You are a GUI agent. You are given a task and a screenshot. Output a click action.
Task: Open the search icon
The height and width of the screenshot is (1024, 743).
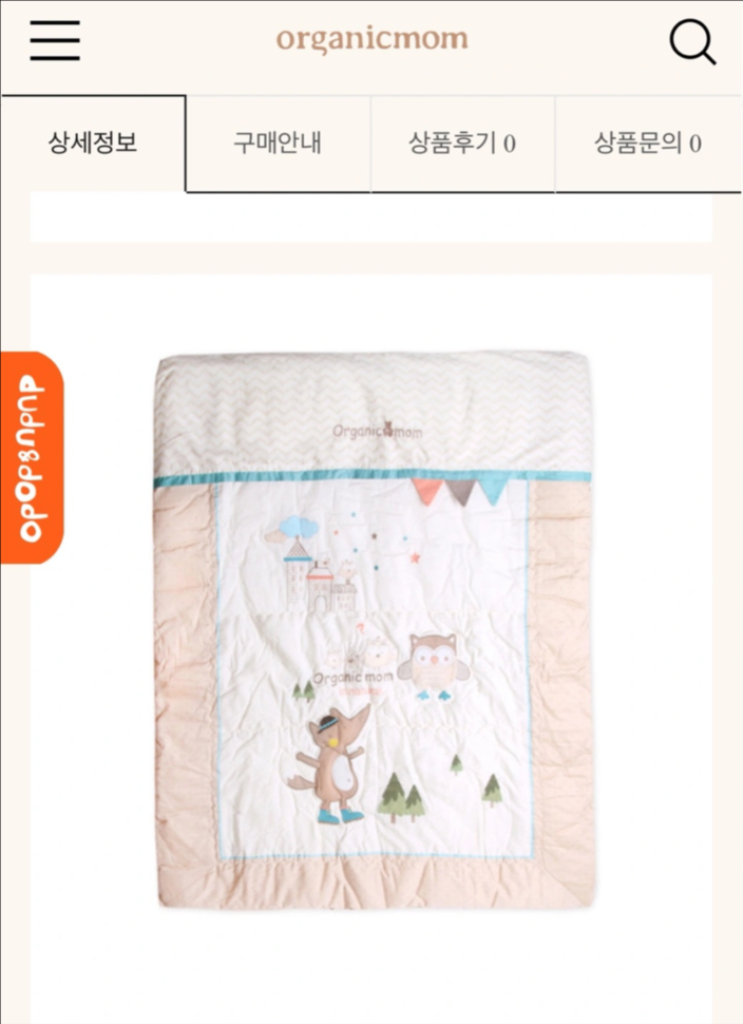[x=692, y=42]
